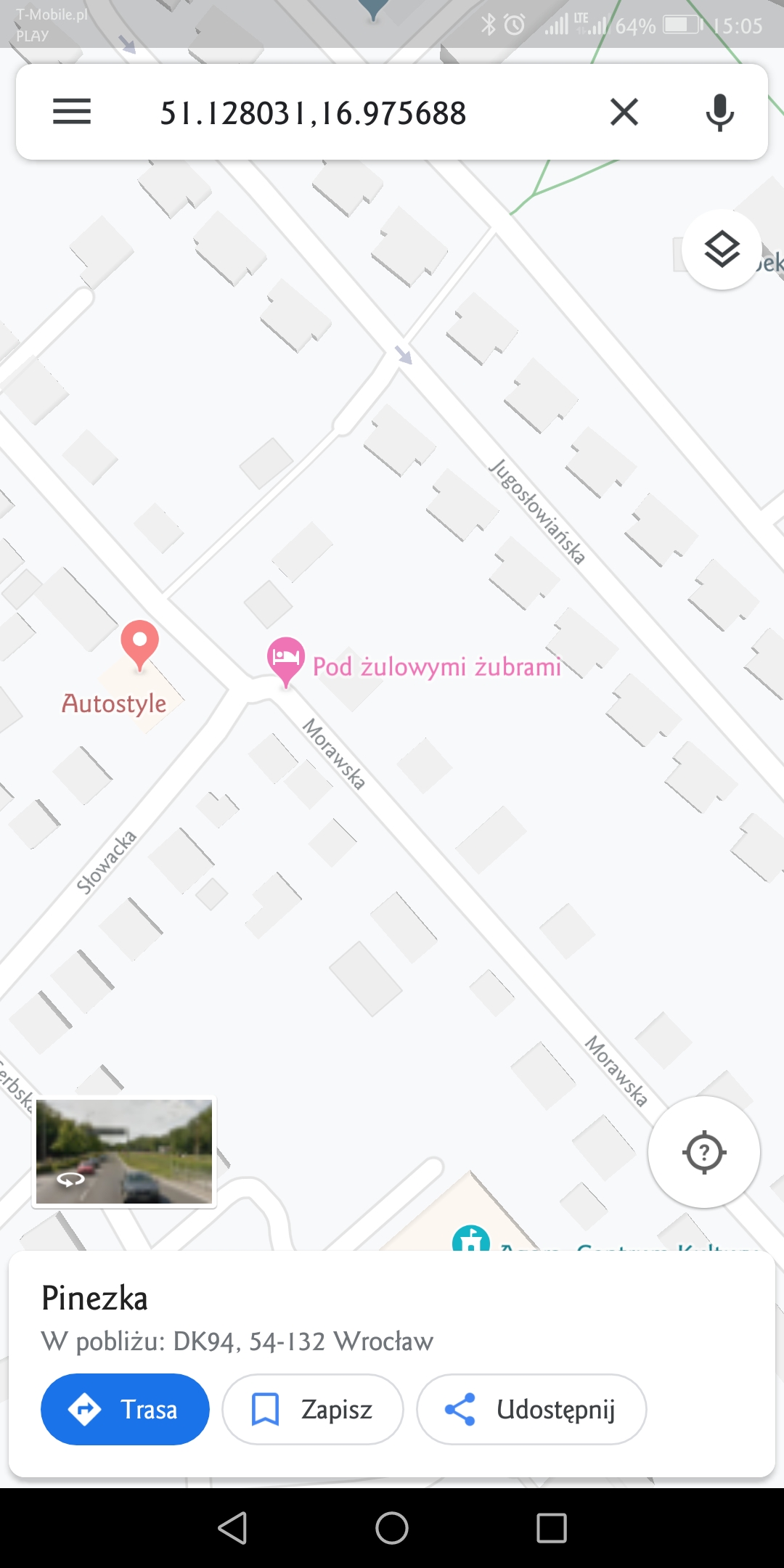Go back using the system back button

click(232, 1528)
